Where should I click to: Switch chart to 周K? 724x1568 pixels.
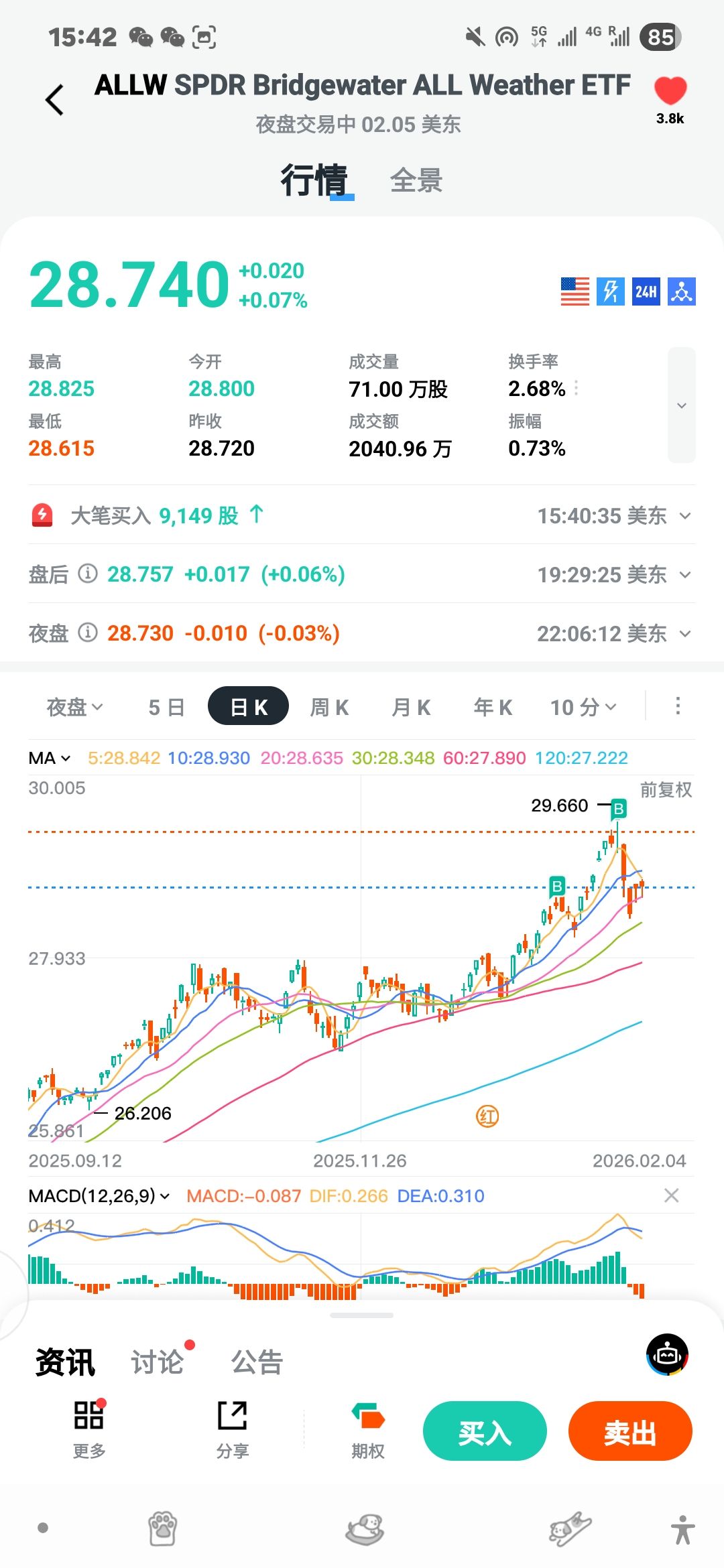tap(329, 707)
